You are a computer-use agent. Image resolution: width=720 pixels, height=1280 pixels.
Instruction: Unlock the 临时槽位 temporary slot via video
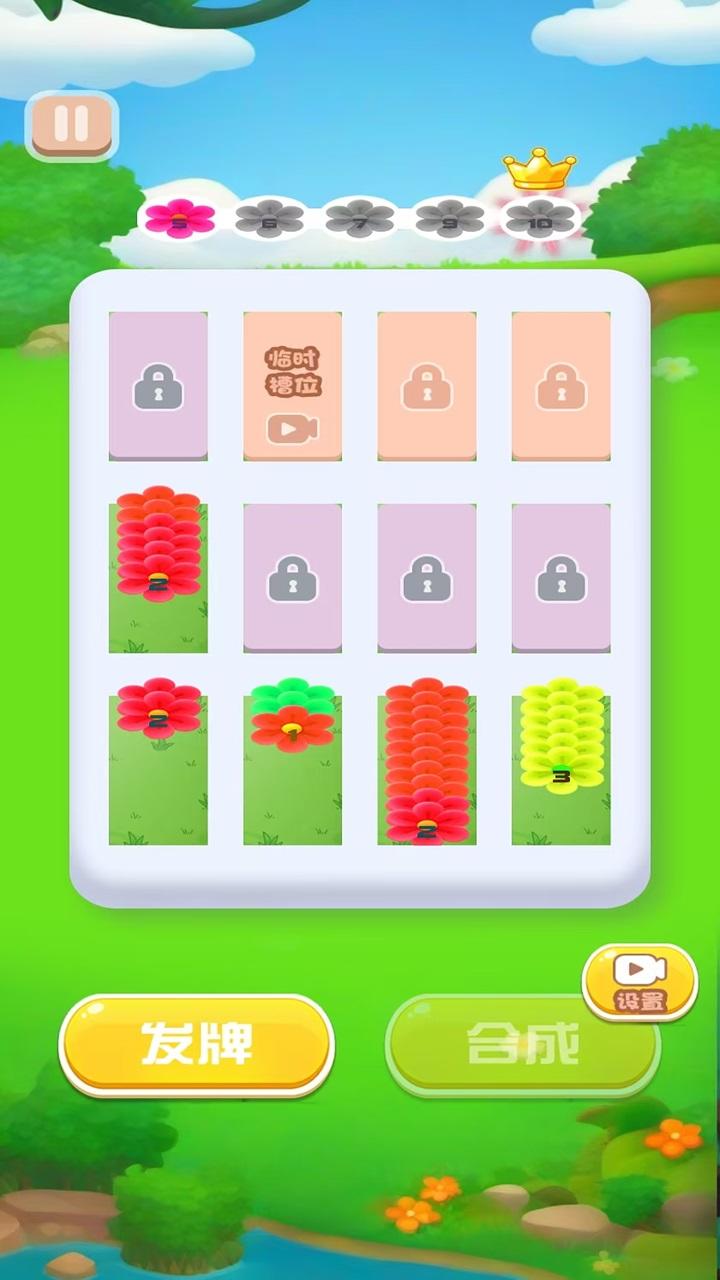(x=292, y=386)
